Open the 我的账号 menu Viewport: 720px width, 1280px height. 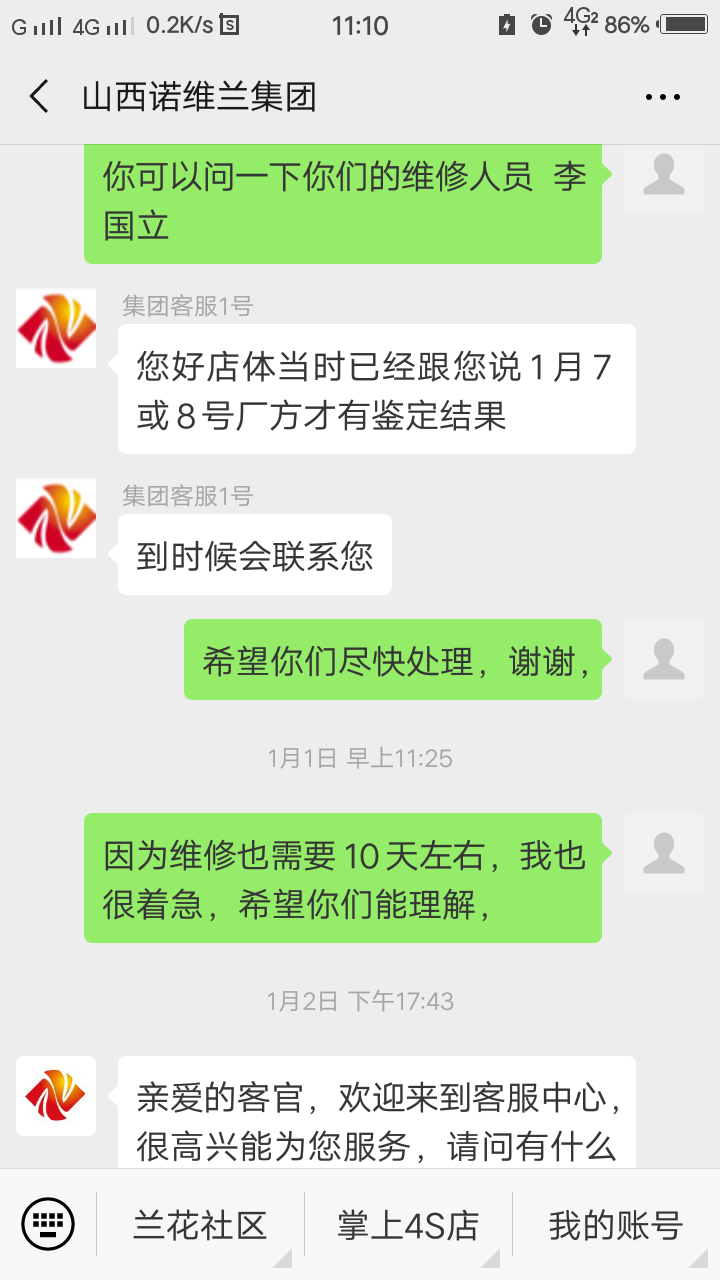click(615, 1225)
